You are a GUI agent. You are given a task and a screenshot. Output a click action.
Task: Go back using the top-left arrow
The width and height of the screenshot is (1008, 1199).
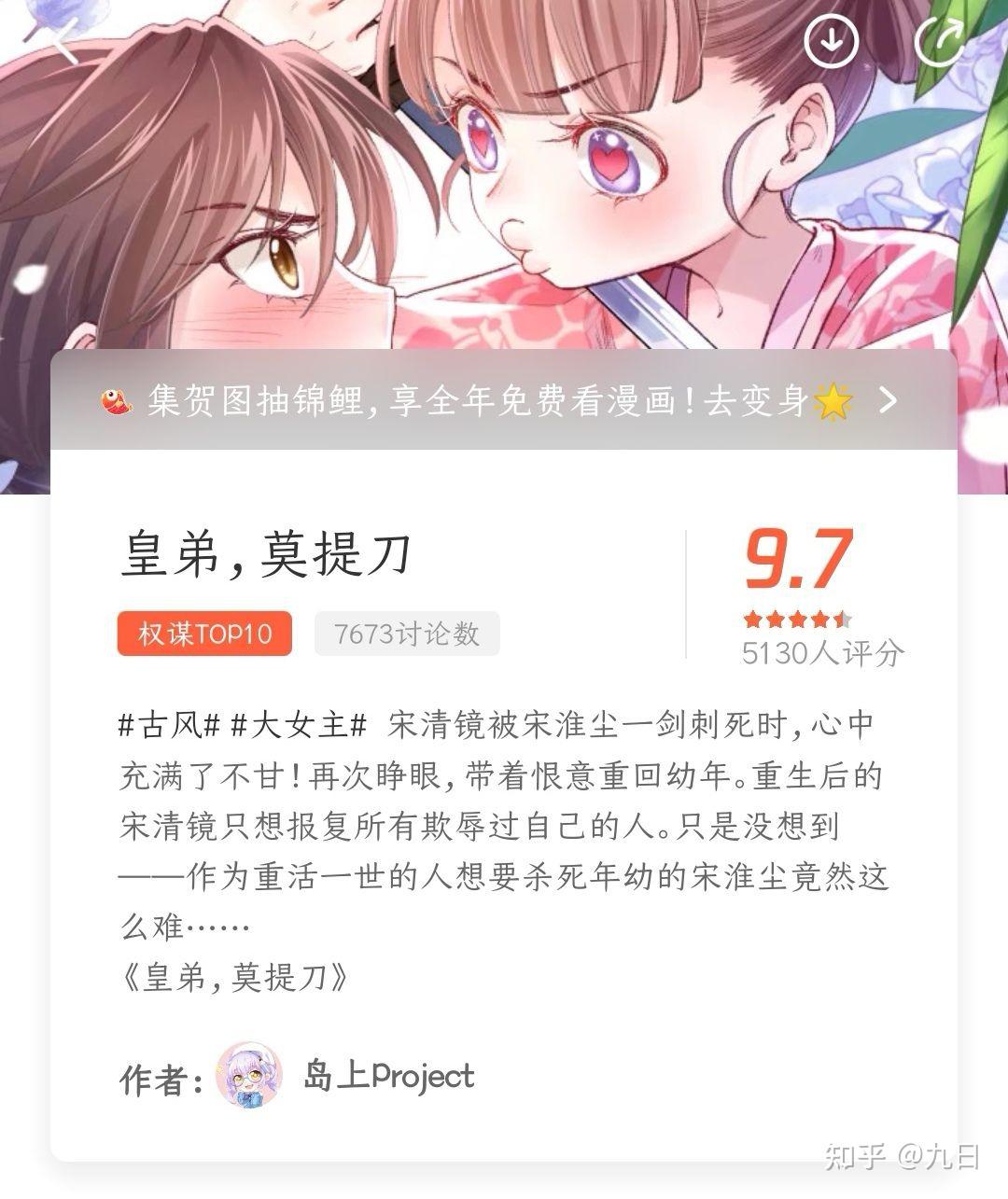tap(65, 42)
